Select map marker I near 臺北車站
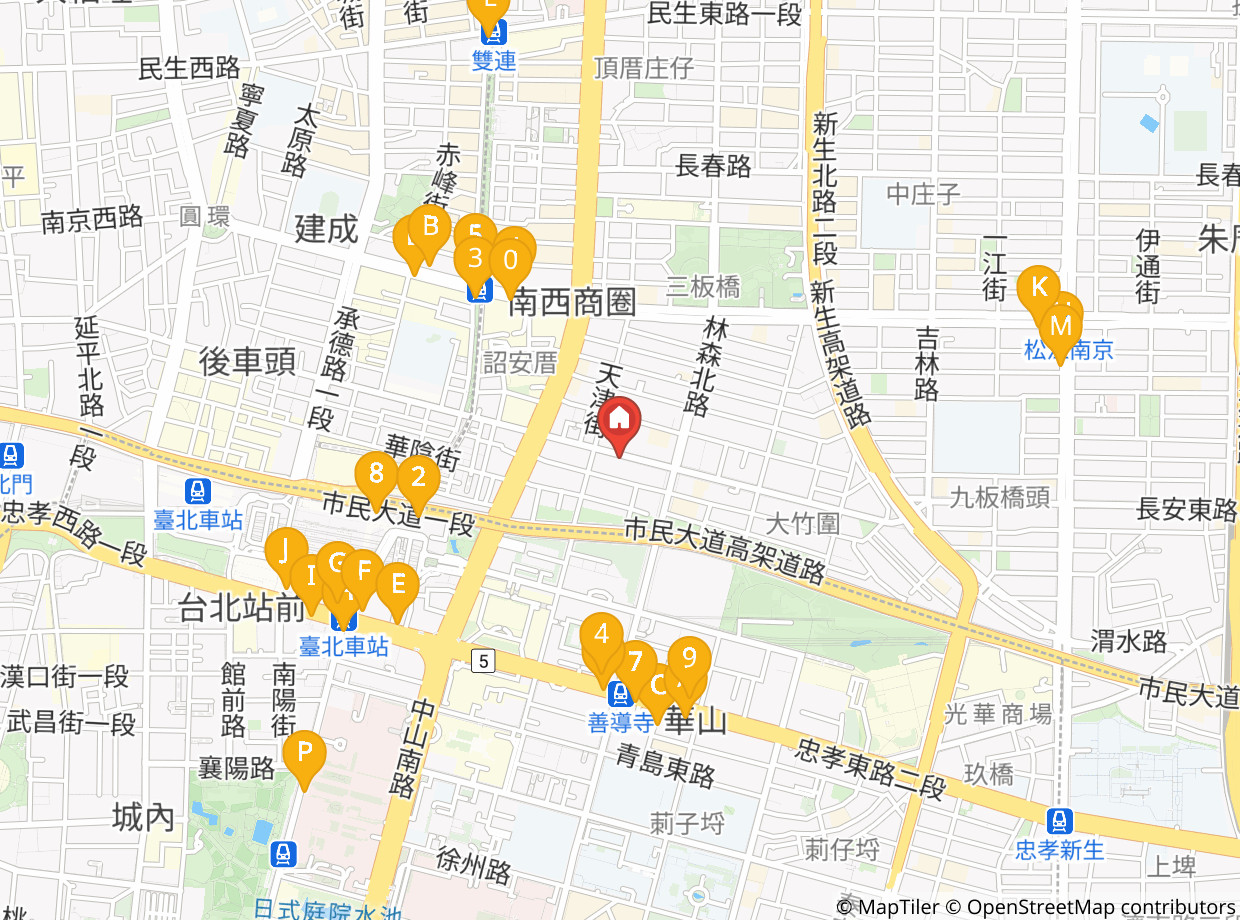This screenshot has height=920, width=1240. (310, 575)
